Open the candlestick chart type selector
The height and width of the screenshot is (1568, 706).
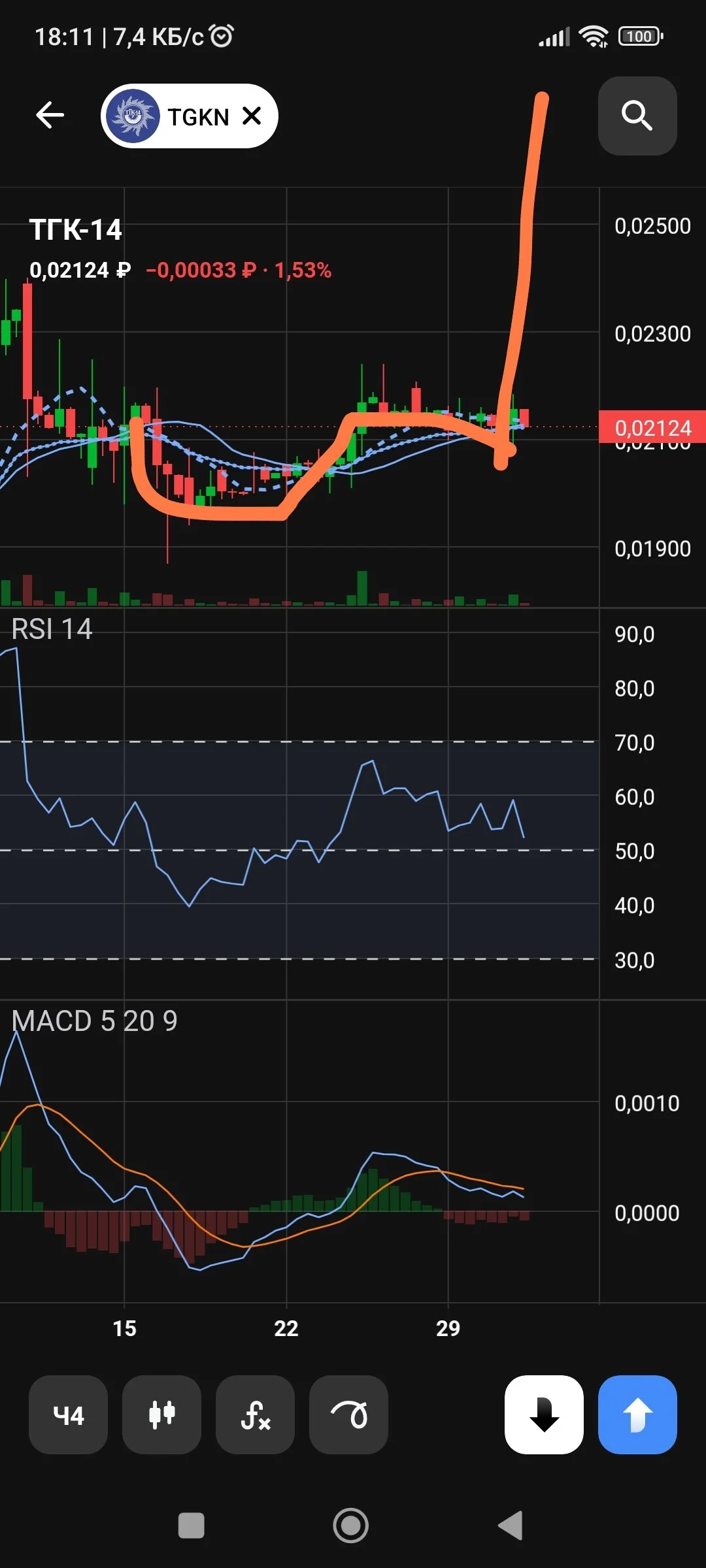tap(161, 1414)
